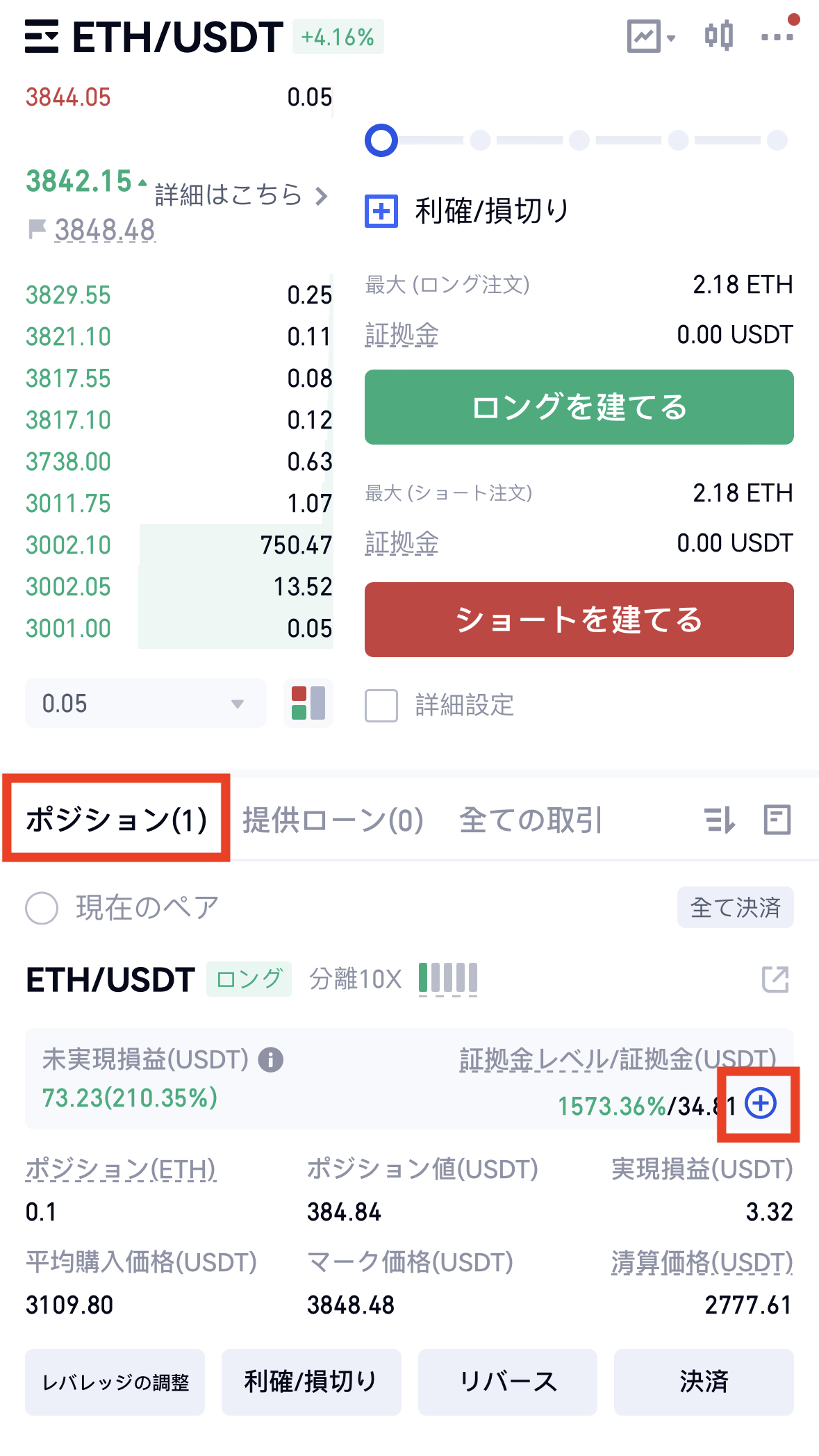Tap 決済 button for the position
The width and height of the screenshot is (819, 1456).
pyautogui.click(x=704, y=1382)
